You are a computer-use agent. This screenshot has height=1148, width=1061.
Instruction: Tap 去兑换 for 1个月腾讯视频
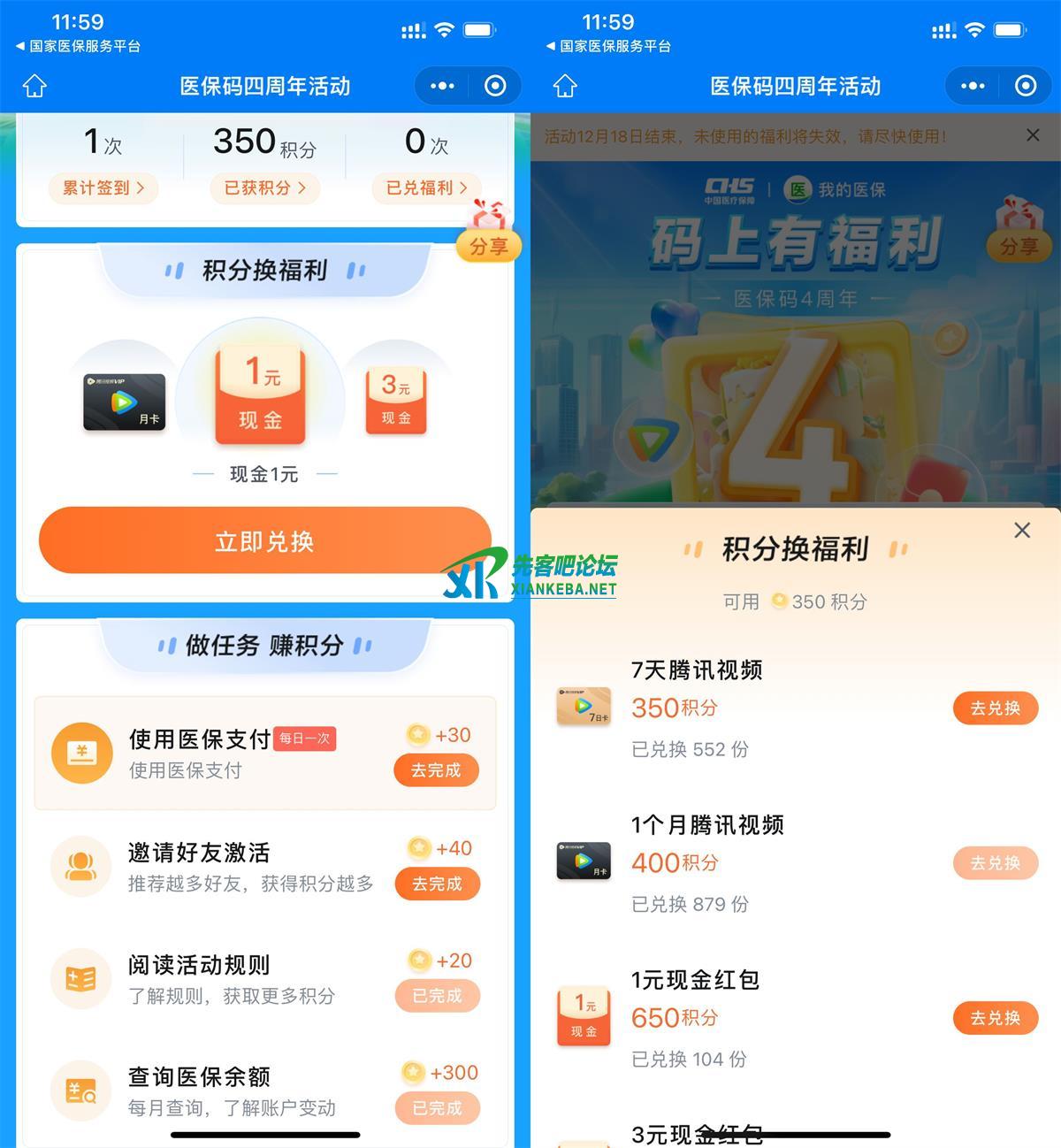(x=995, y=862)
